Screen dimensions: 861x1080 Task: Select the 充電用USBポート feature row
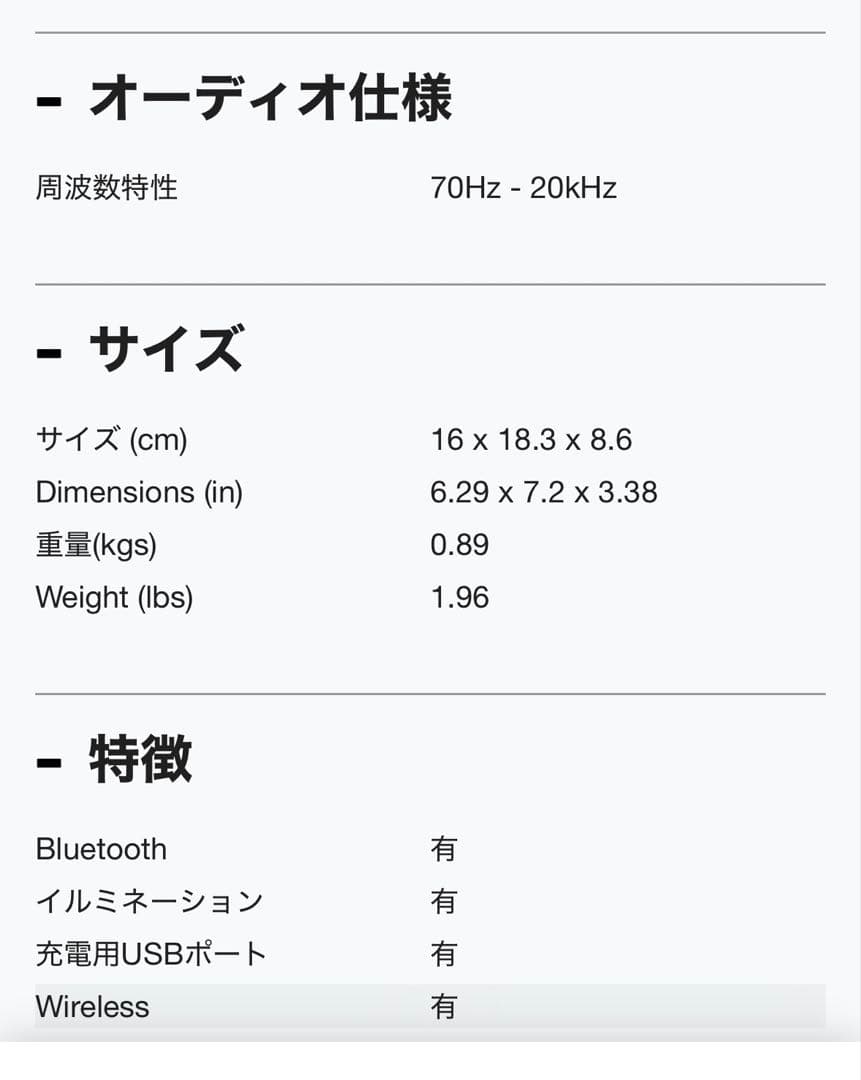pyautogui.click(x=151, y=954)
